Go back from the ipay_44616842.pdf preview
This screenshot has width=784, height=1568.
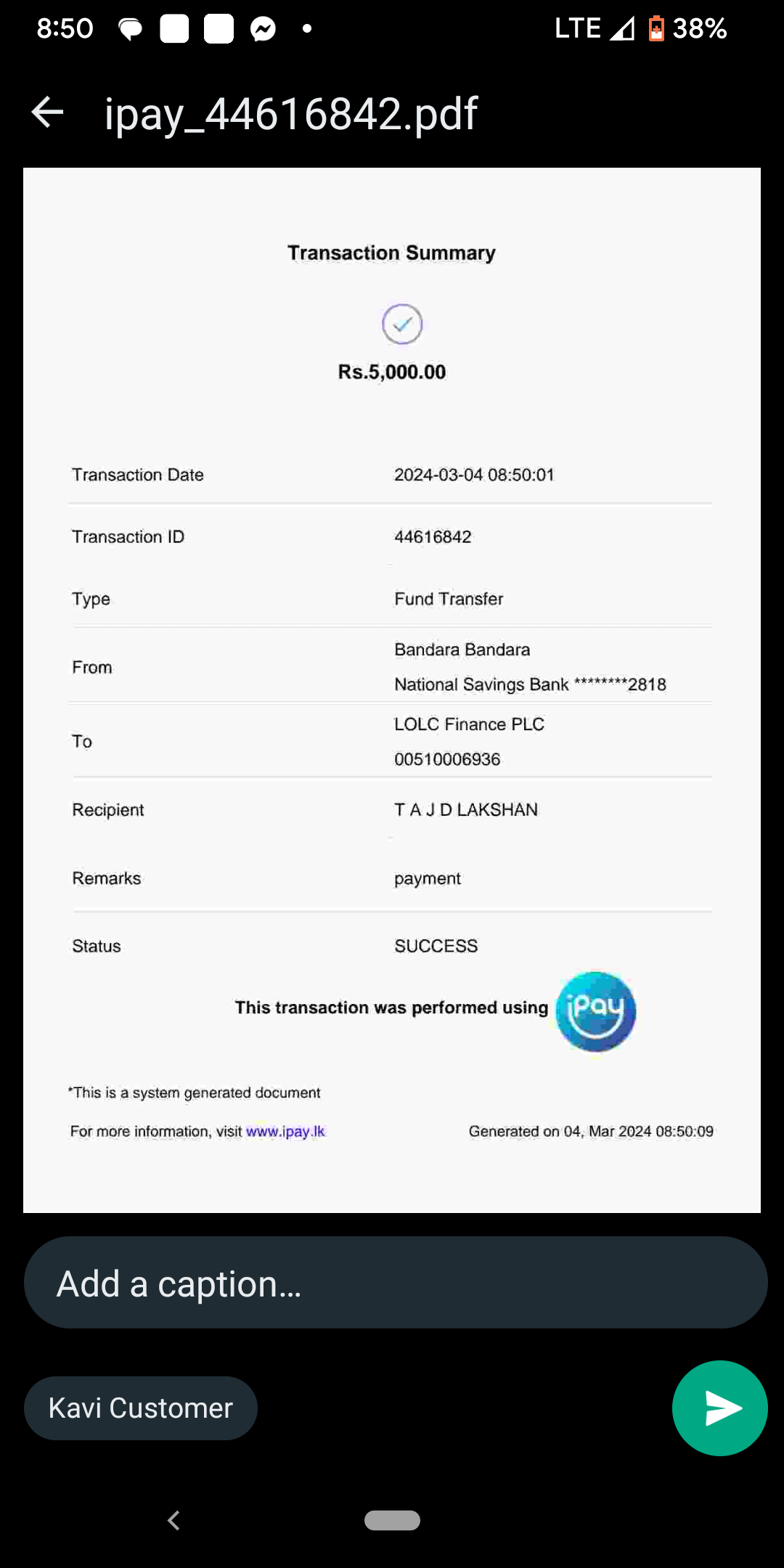coord(48,113)
